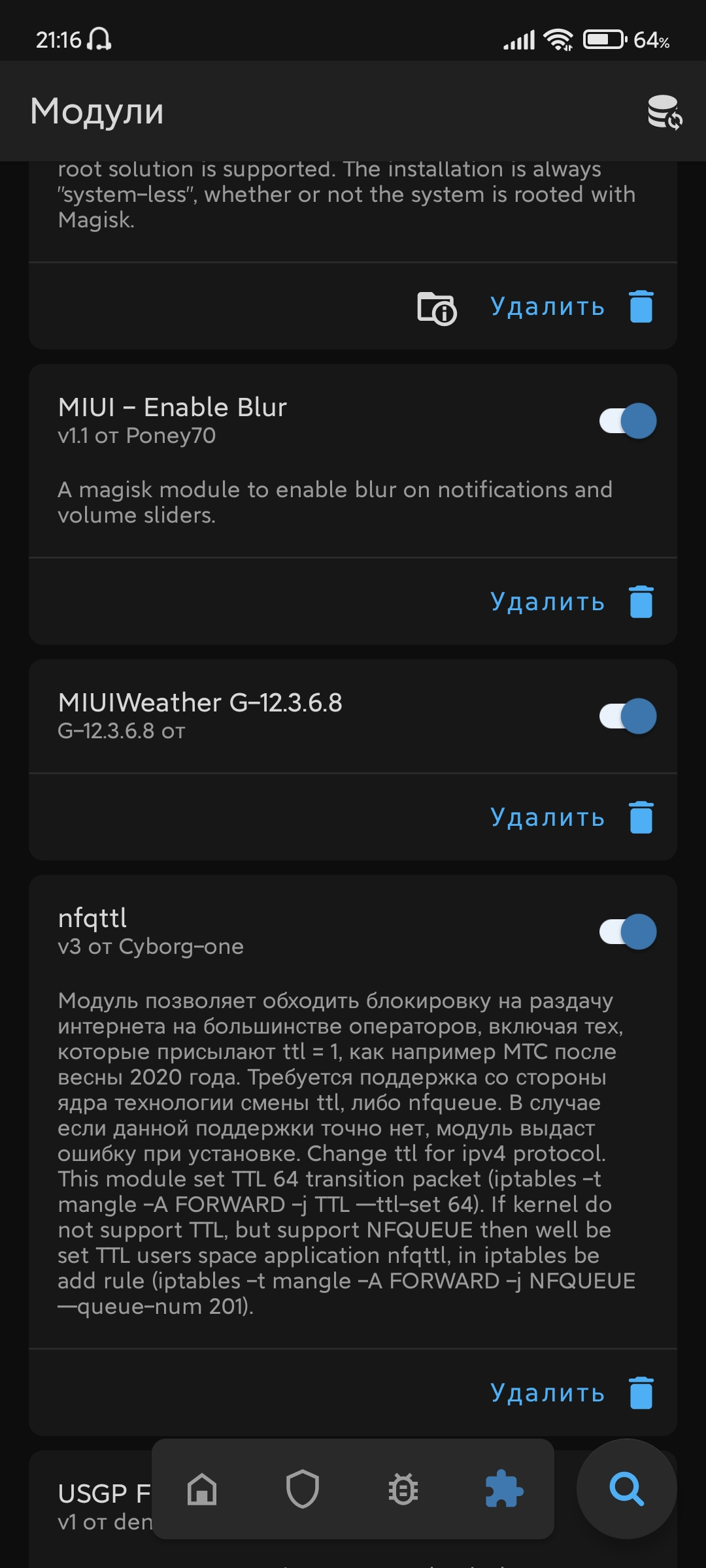Remove the MIUI – Enable Blur module
Viewport: 706px width, 1568px height.
pyautogui.click(x=572, y=602)
